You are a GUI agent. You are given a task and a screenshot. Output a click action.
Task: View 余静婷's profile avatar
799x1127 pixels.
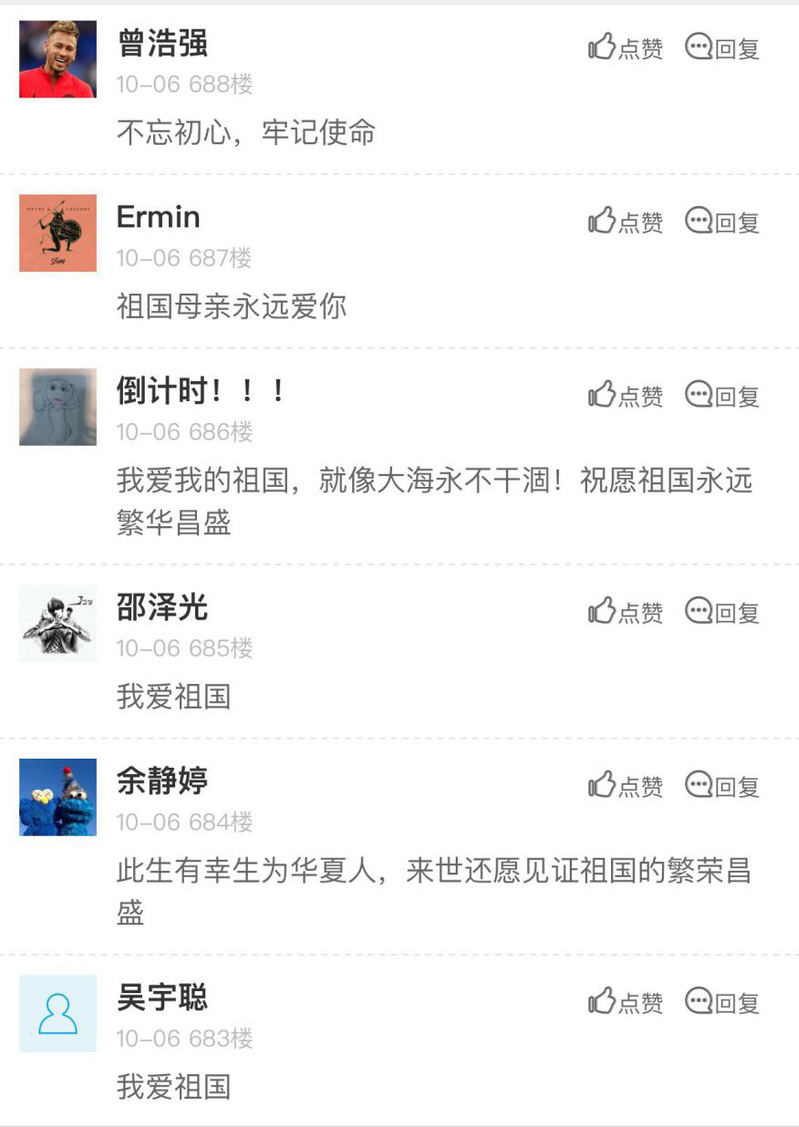click(x=58, y=797)
